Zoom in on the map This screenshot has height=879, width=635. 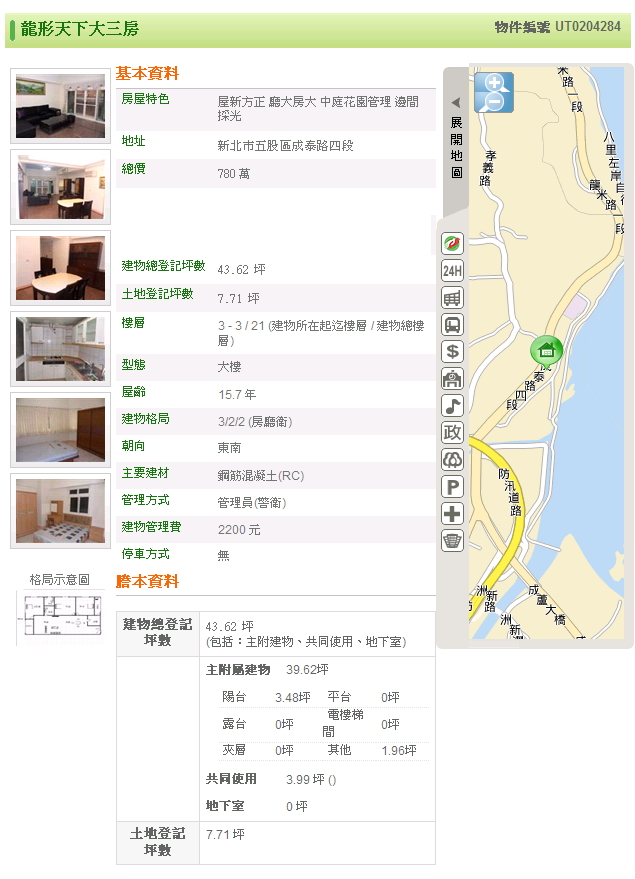[x=493, y=82]
